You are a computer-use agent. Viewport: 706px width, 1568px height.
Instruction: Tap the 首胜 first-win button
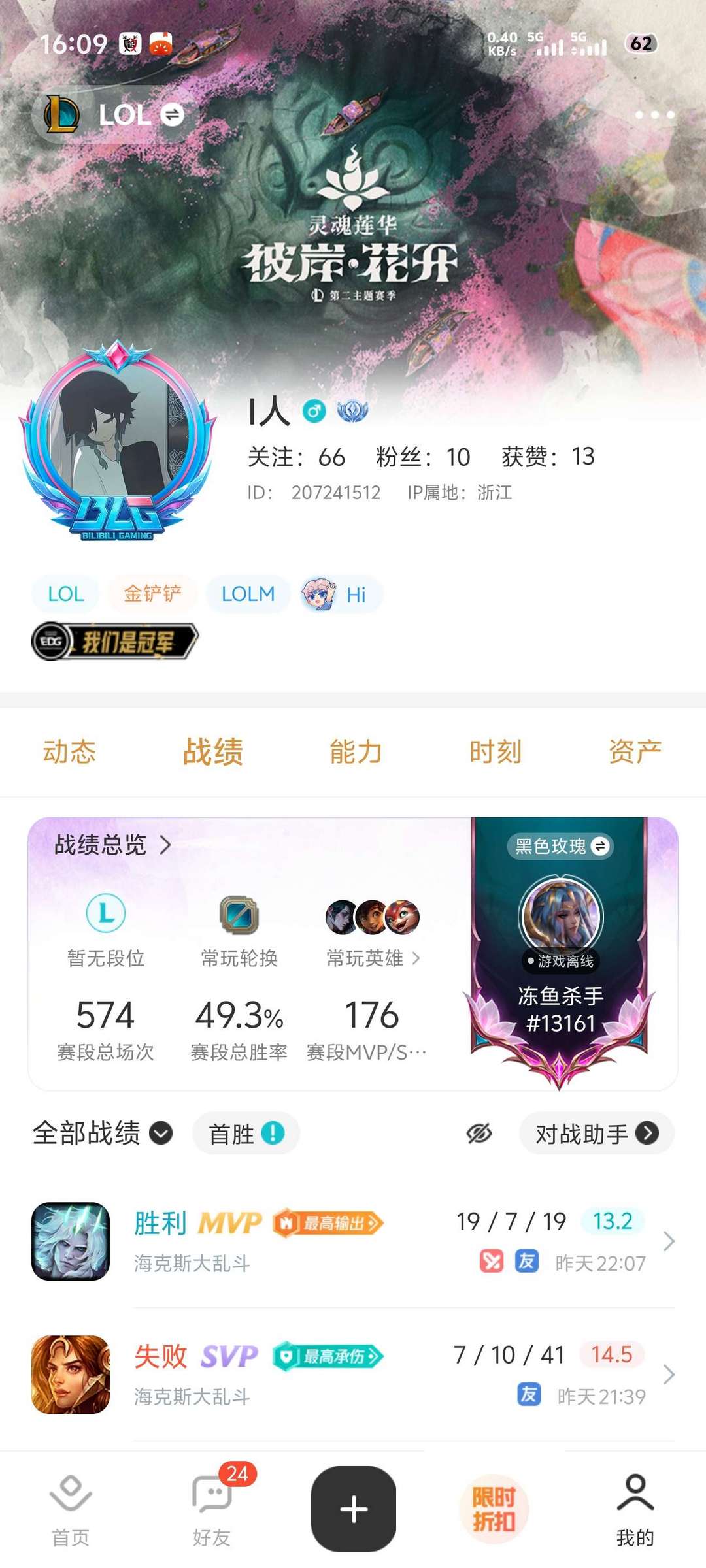245,1133
